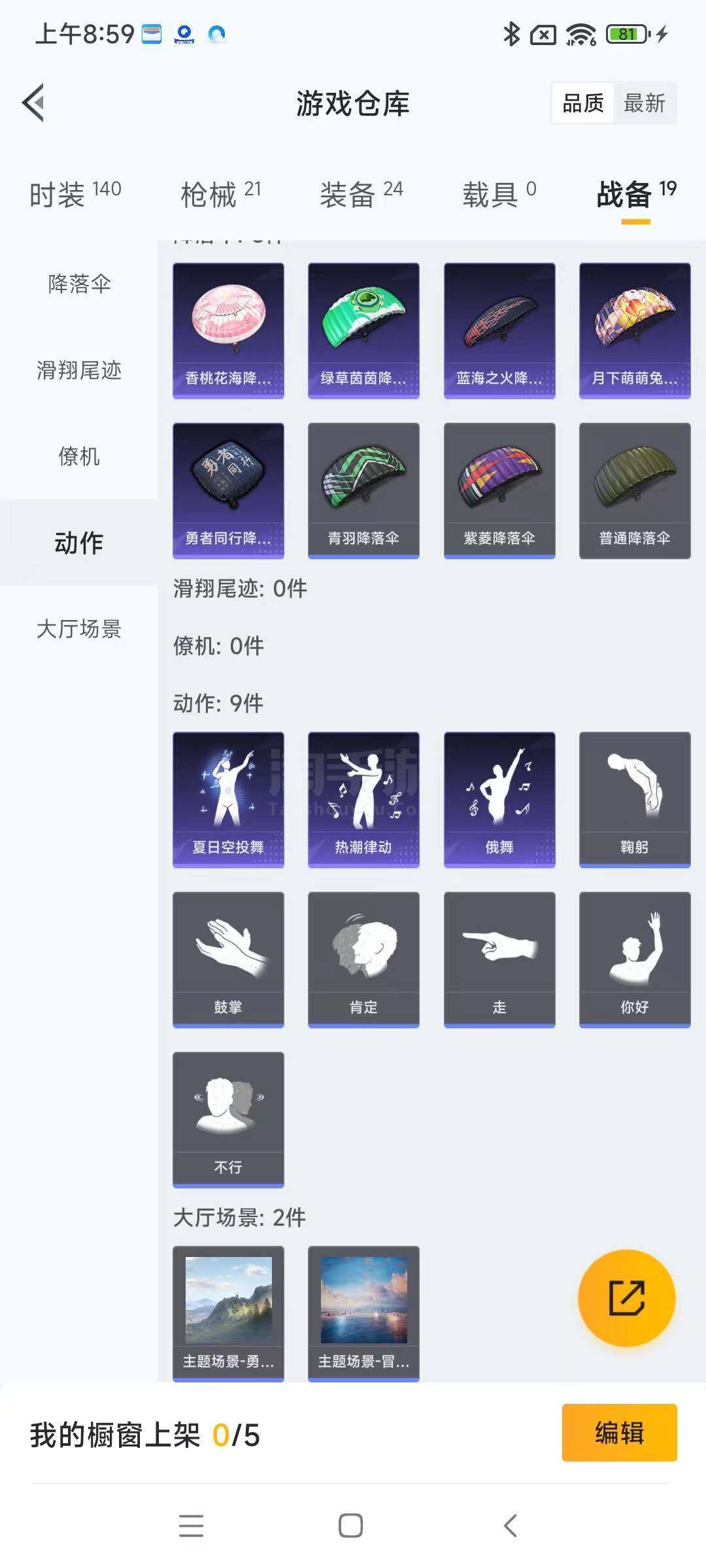The height and width of the screenshot is (1568, 706).
Task: Select 僚机 in the sidebar
Action: [79, 456]
